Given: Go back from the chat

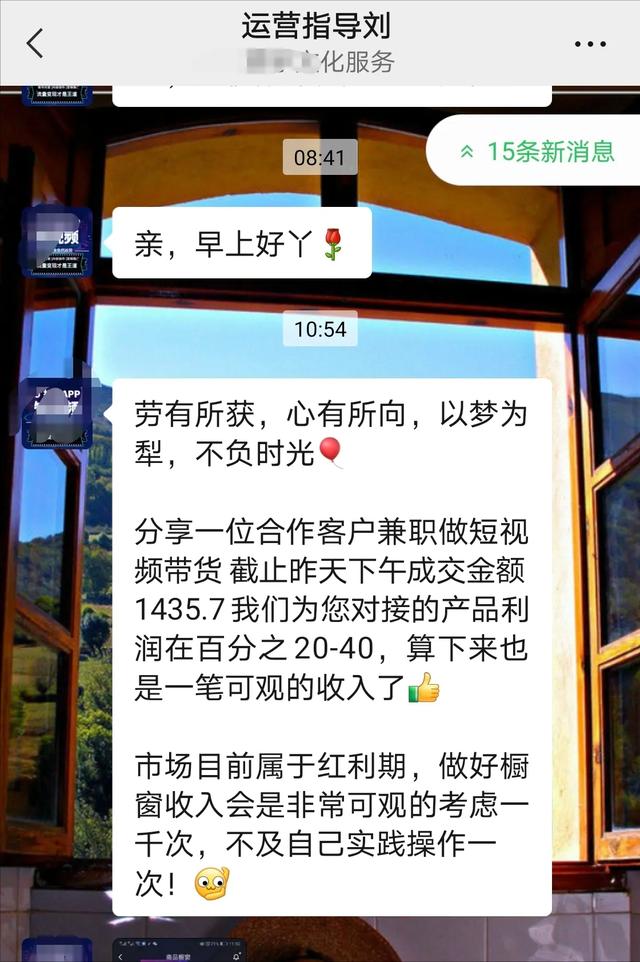Looking at the screenshot, I should [x=35, y=43].
